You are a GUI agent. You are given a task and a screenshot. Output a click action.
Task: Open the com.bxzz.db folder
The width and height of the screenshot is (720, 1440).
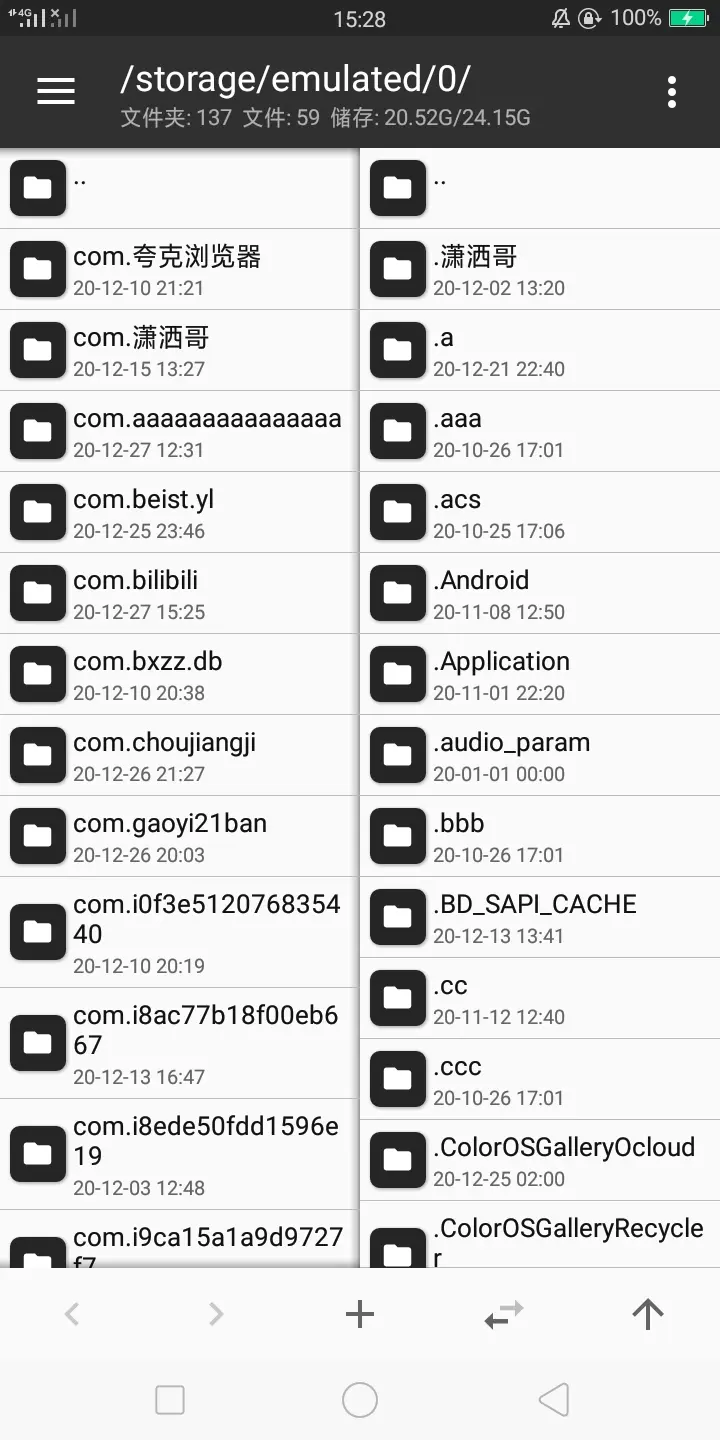[180, 675]
